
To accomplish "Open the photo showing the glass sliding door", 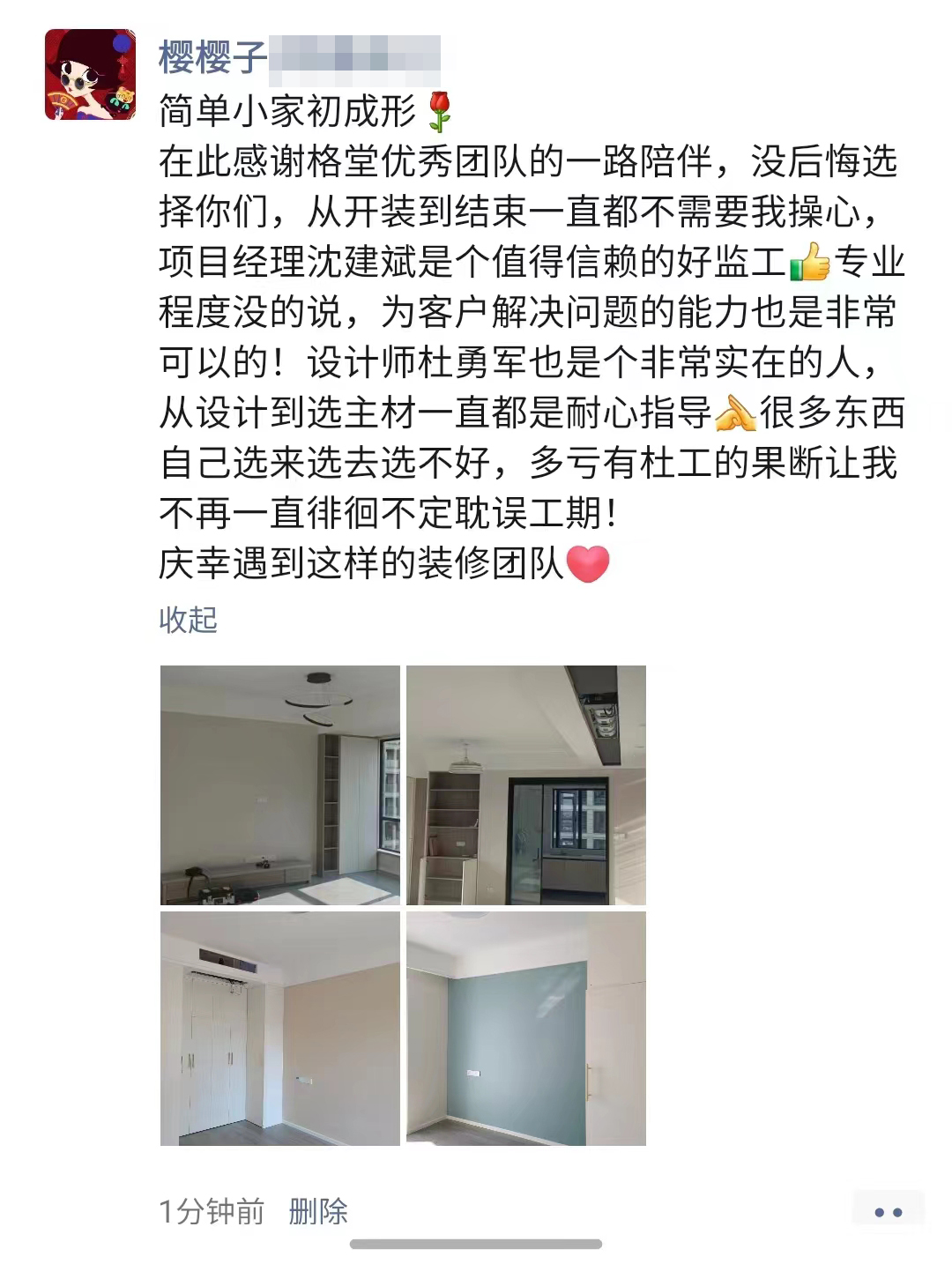I will (x=526, y=784).
